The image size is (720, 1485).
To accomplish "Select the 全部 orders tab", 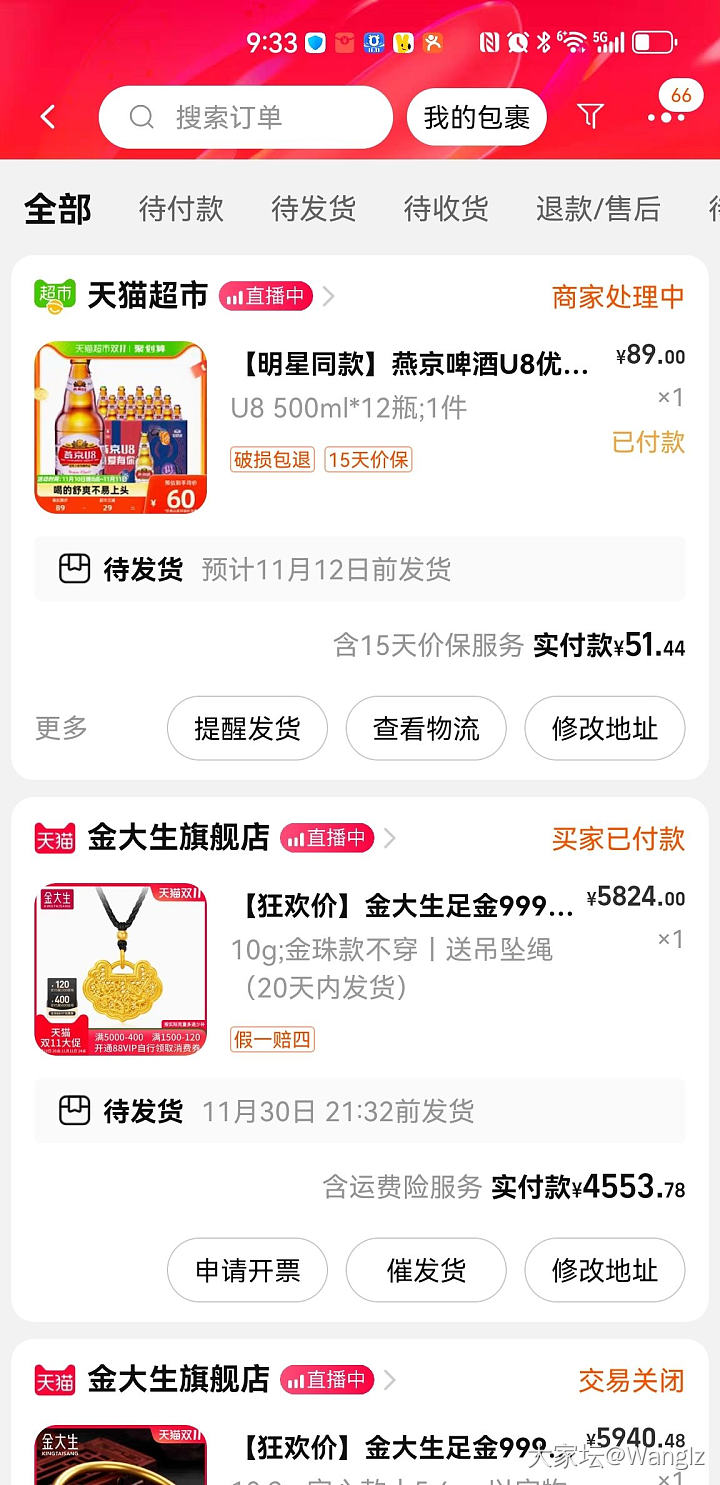I will coord(57,208).
